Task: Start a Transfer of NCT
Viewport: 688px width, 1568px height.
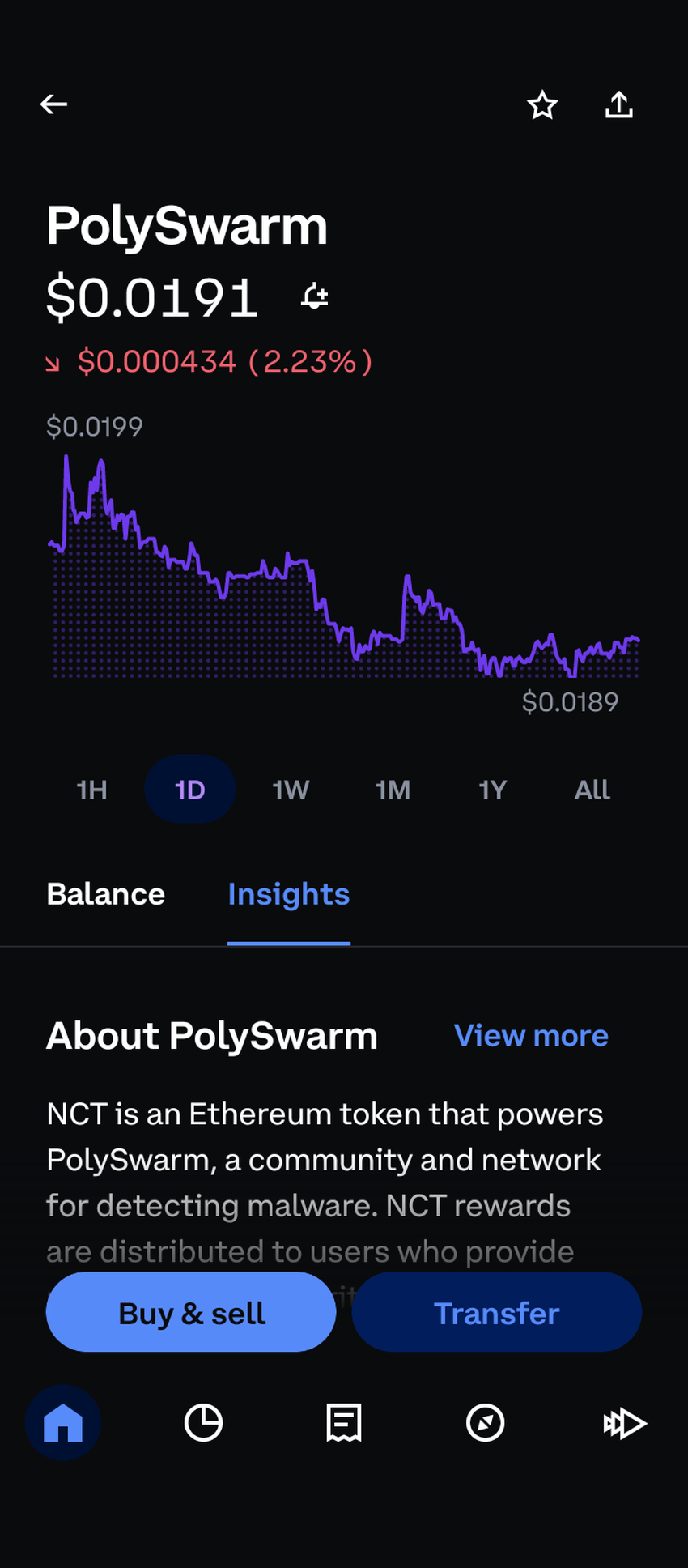Action: pos(496,1313)
